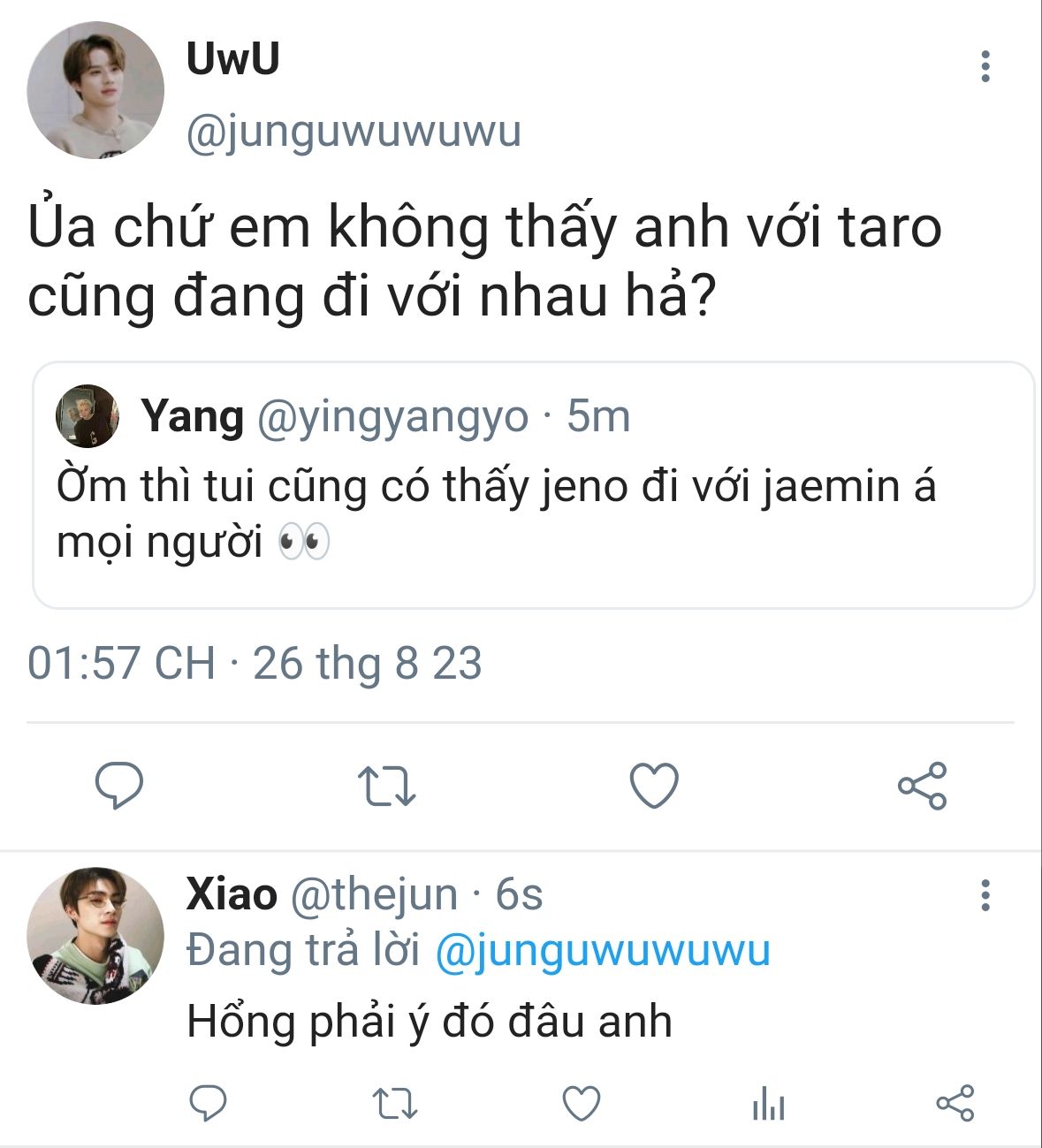
Task: View analytics for Xiao's reply
Action: 768,1104
